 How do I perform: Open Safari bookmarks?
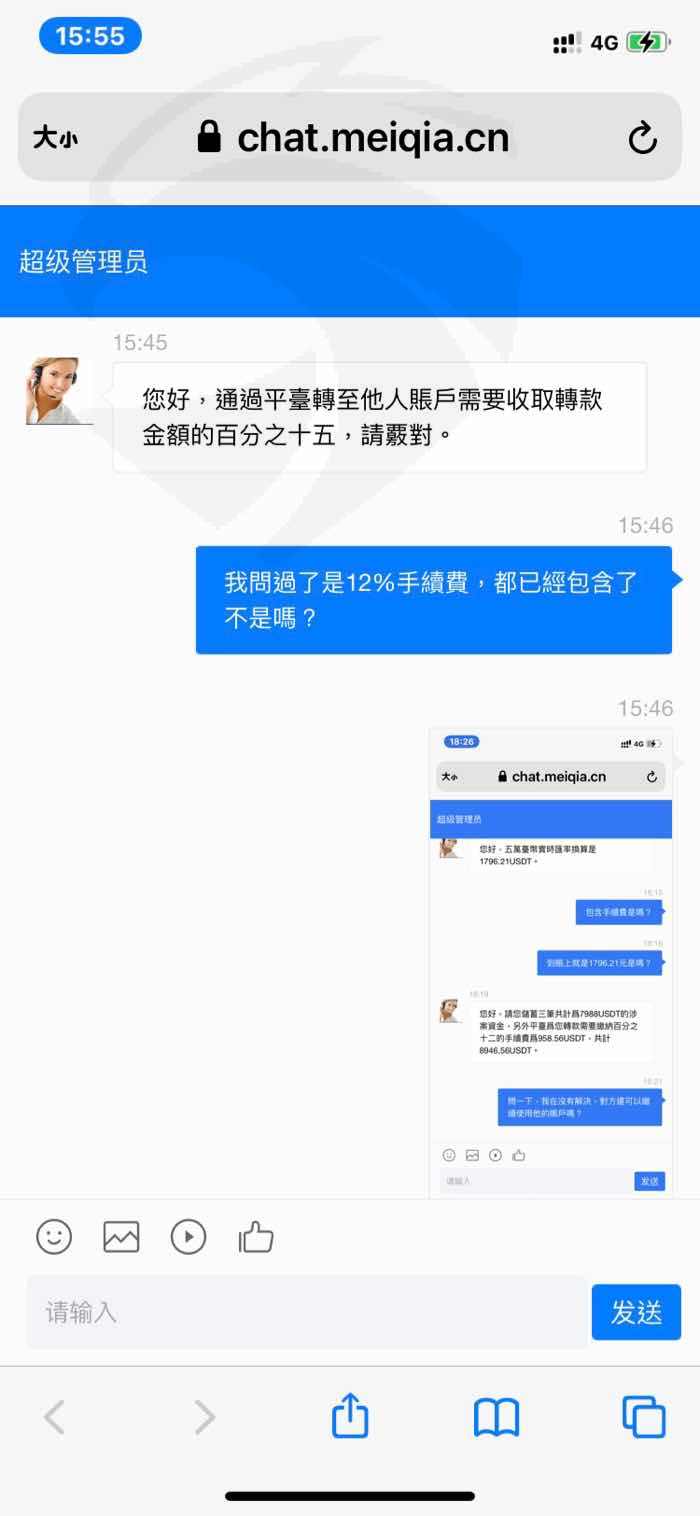click(x=496, y=1417)
